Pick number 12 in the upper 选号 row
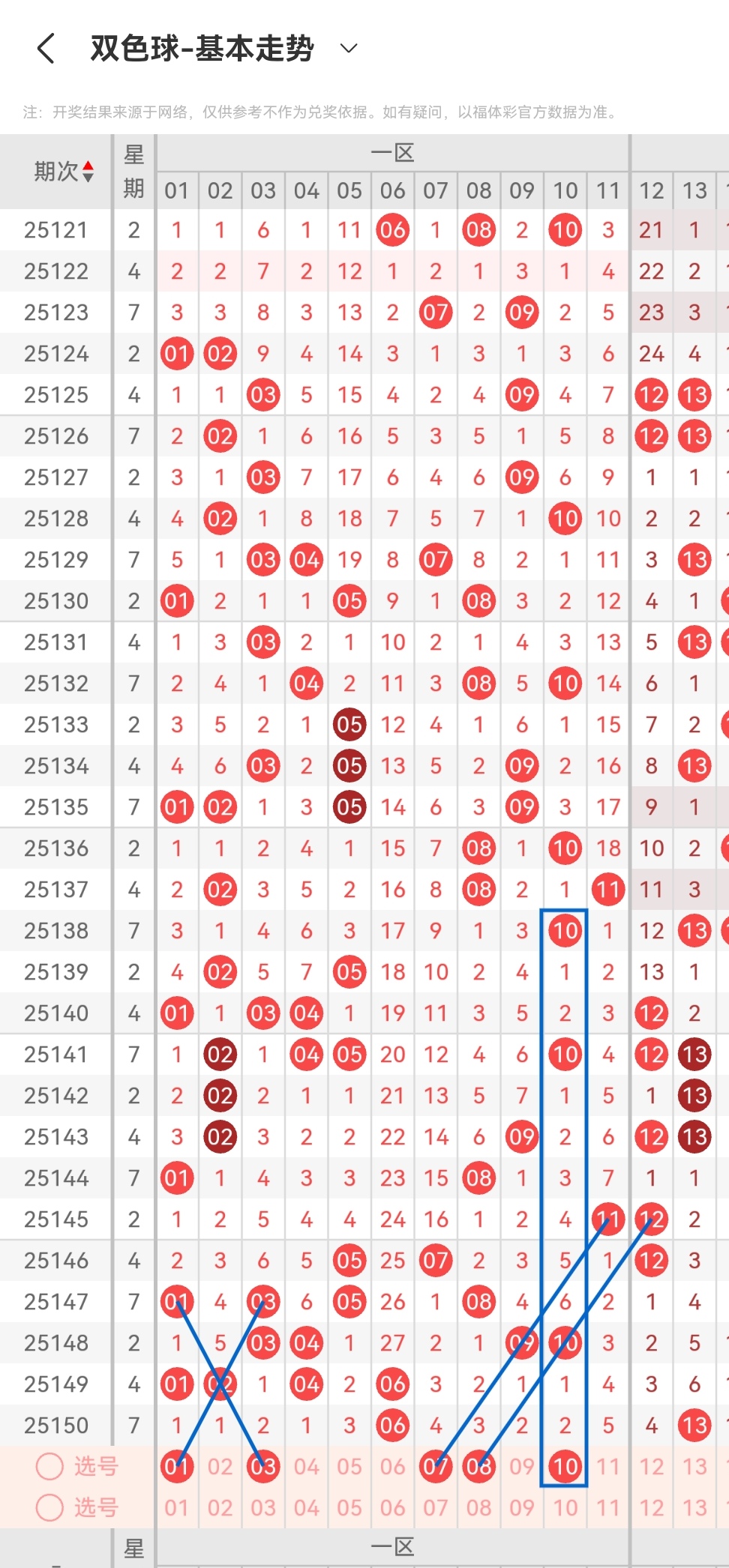Viewport: 729px width, 1568px height. 651,1467
